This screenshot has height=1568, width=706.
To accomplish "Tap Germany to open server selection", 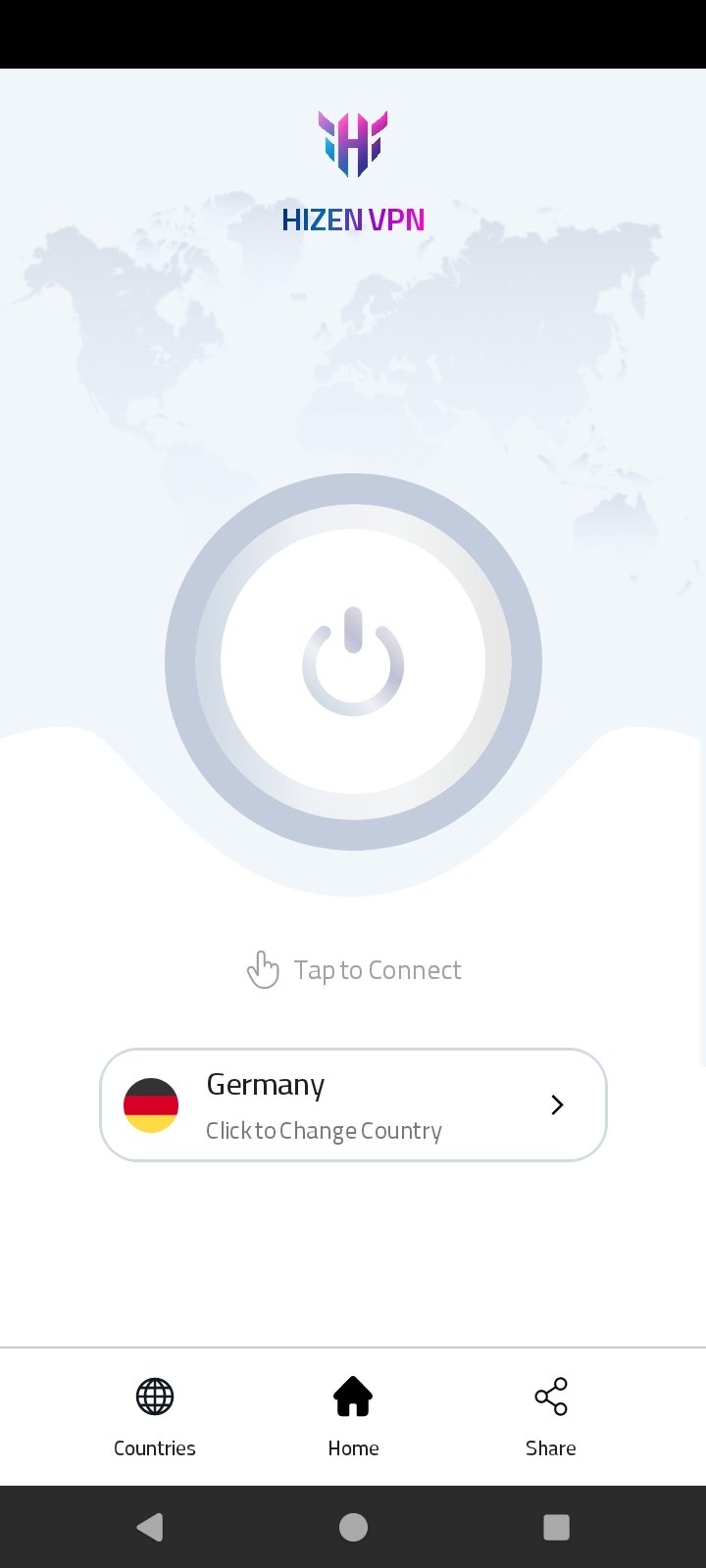I will point(265,1085).
